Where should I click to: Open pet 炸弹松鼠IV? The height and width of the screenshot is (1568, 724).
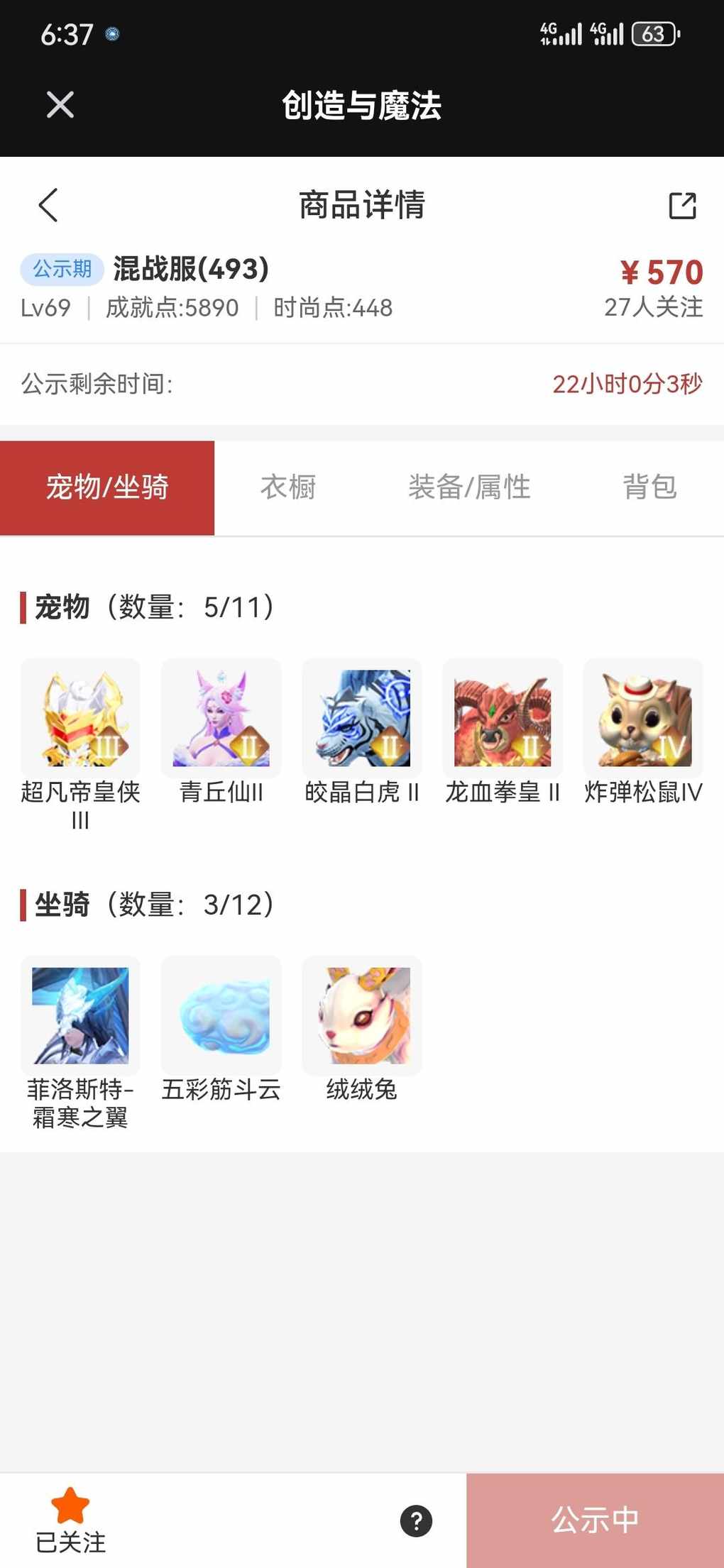(x=643, y=718)
